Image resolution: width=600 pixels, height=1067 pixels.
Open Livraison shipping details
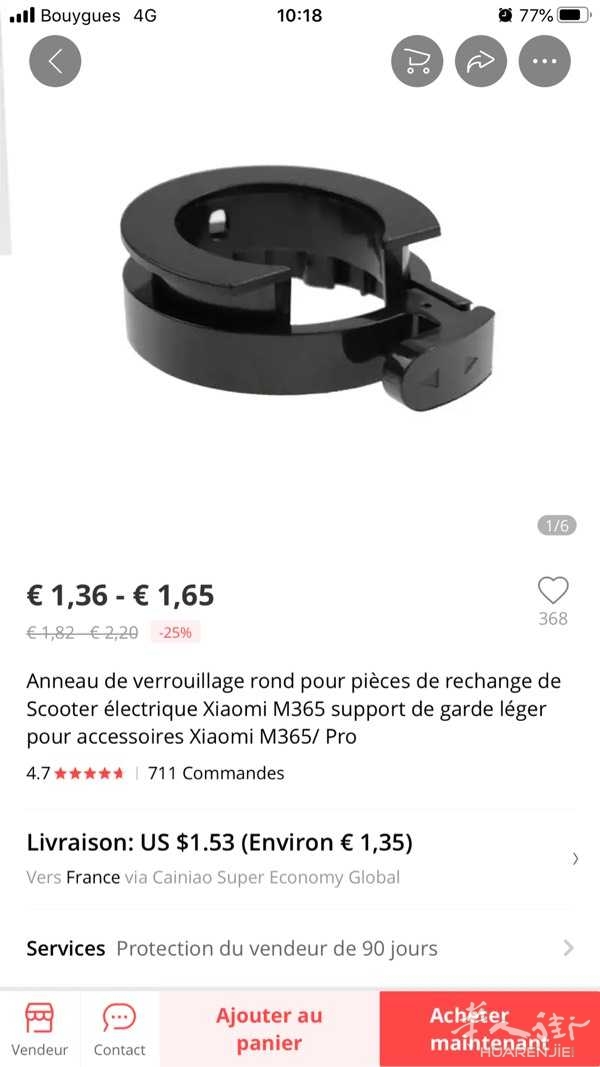(x=300, y=858)
